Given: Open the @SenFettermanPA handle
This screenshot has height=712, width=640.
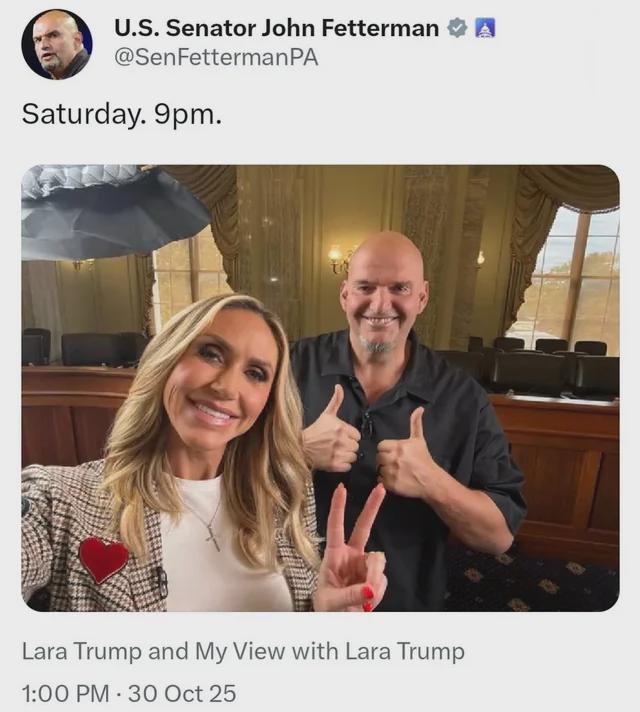Looking at the screenshot, I should [x=216, y=58].
